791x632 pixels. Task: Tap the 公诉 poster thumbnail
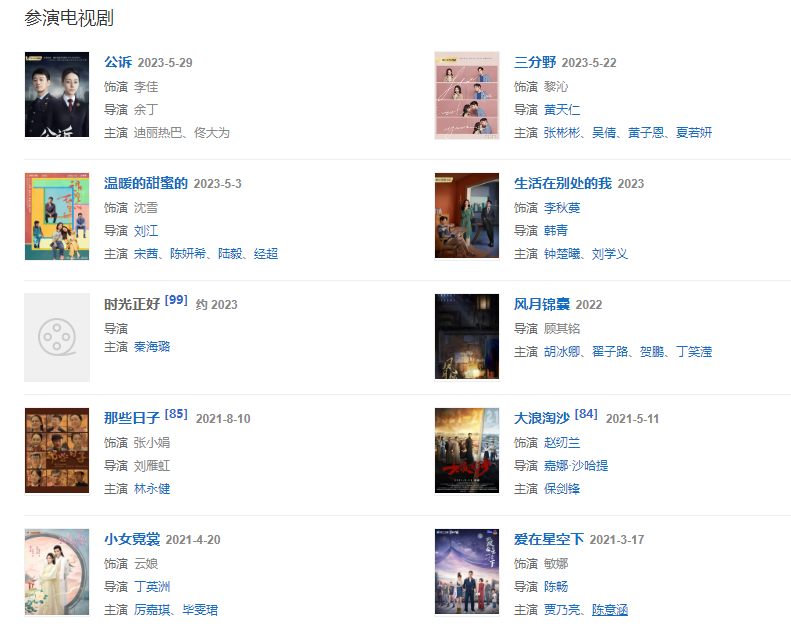(x=57, y=95)
